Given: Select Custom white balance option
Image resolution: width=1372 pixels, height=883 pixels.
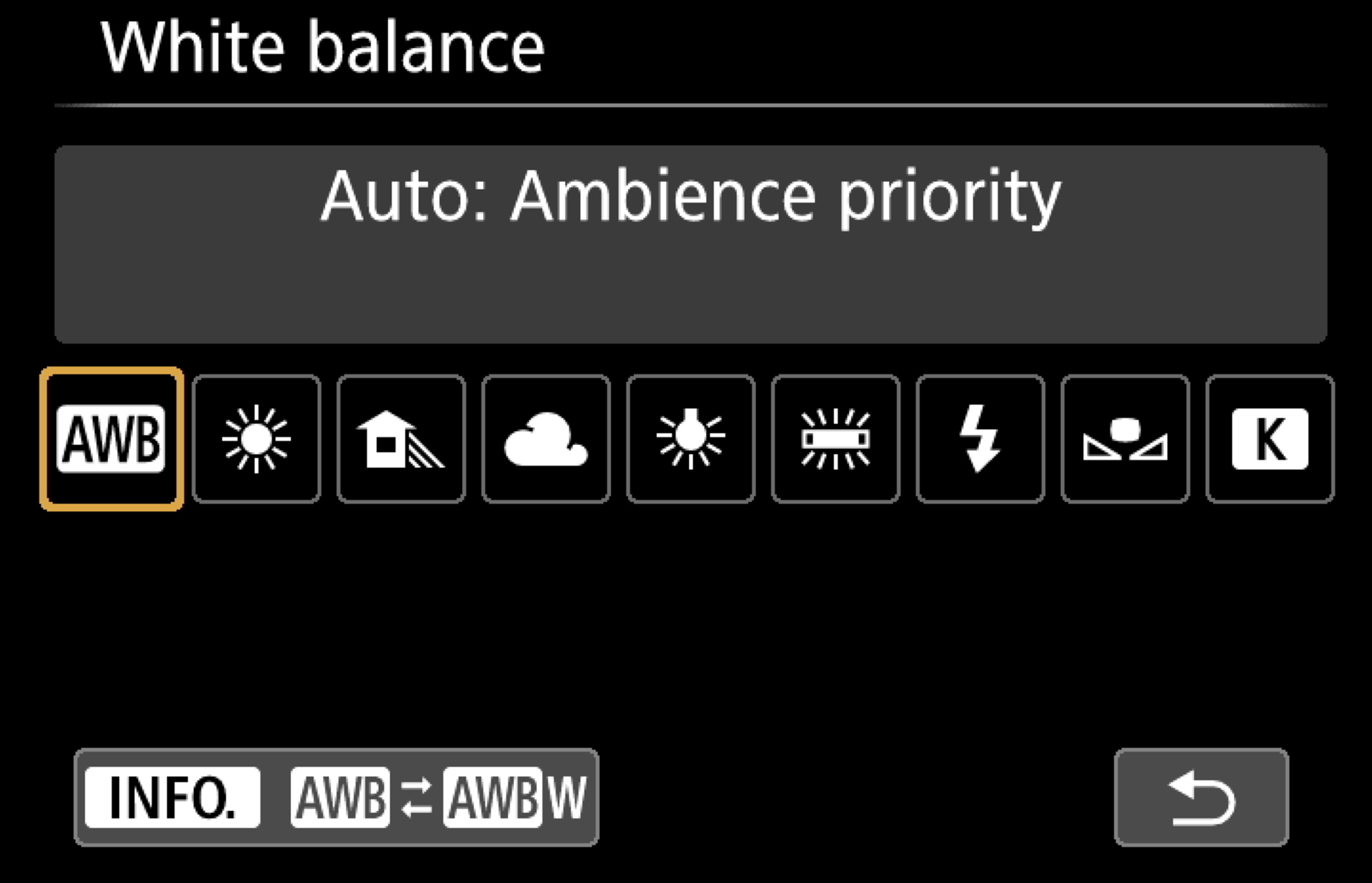Looking at the screenshot, I should point(1125,439).
